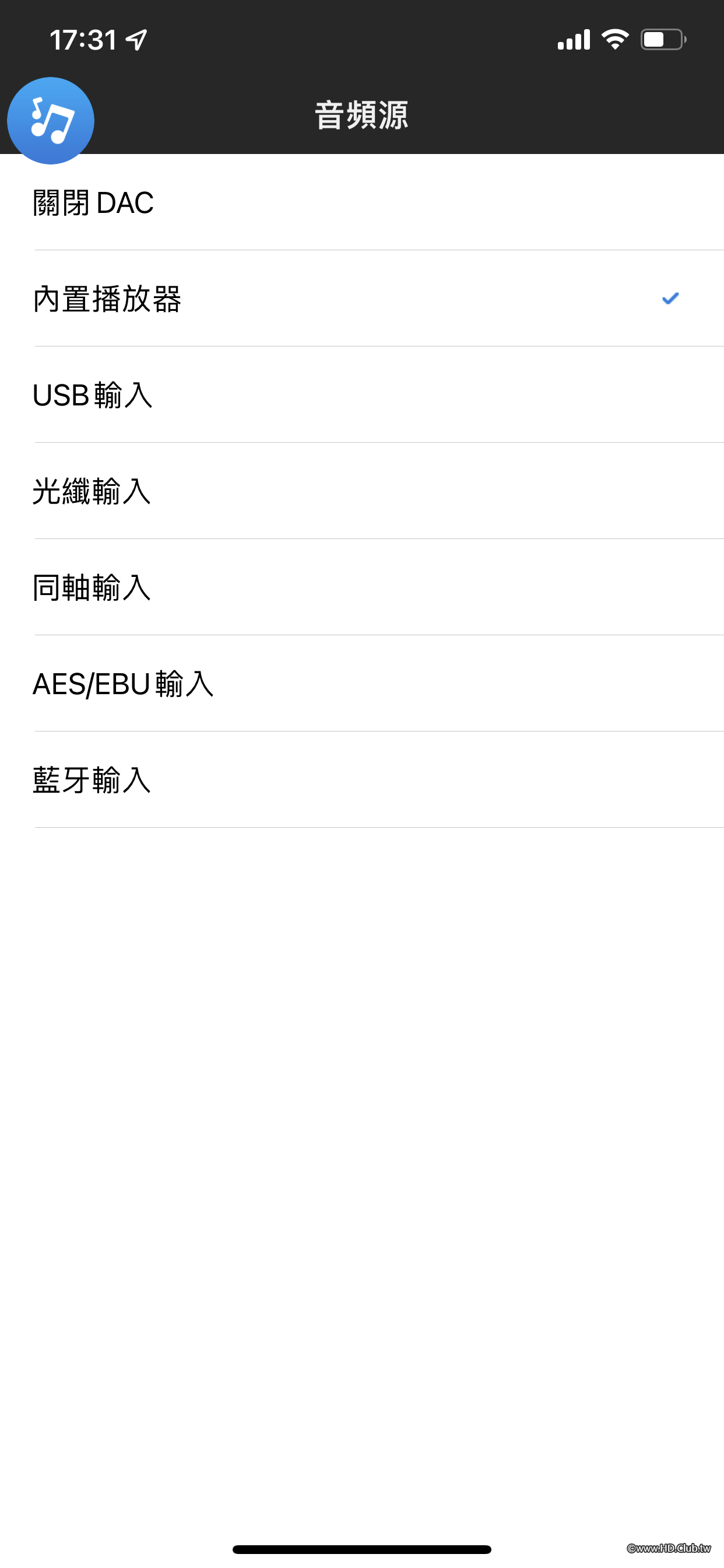
Task: Choose 內置播放器 as audio source
Action: pyautogui.click(x=107, y=299)
